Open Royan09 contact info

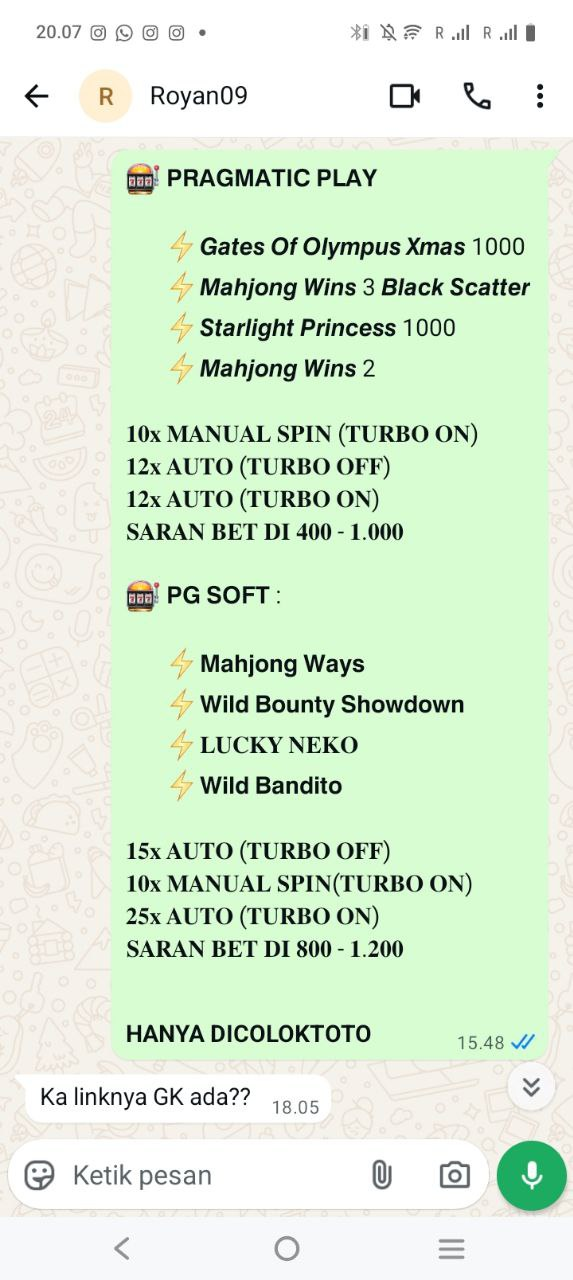pos(198,96)
